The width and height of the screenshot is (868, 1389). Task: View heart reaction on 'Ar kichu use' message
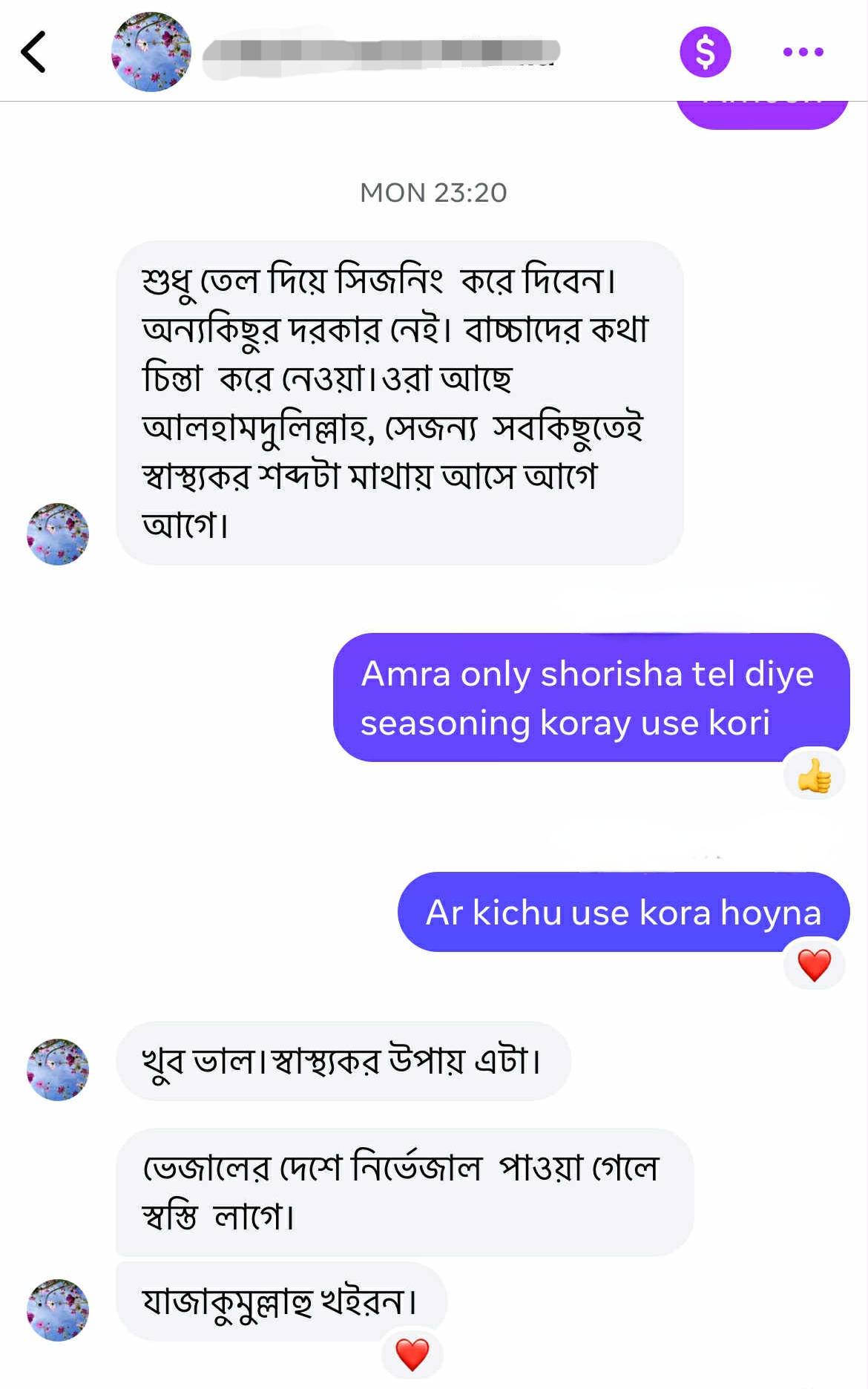pyautogui.click(x=814, y=965)
